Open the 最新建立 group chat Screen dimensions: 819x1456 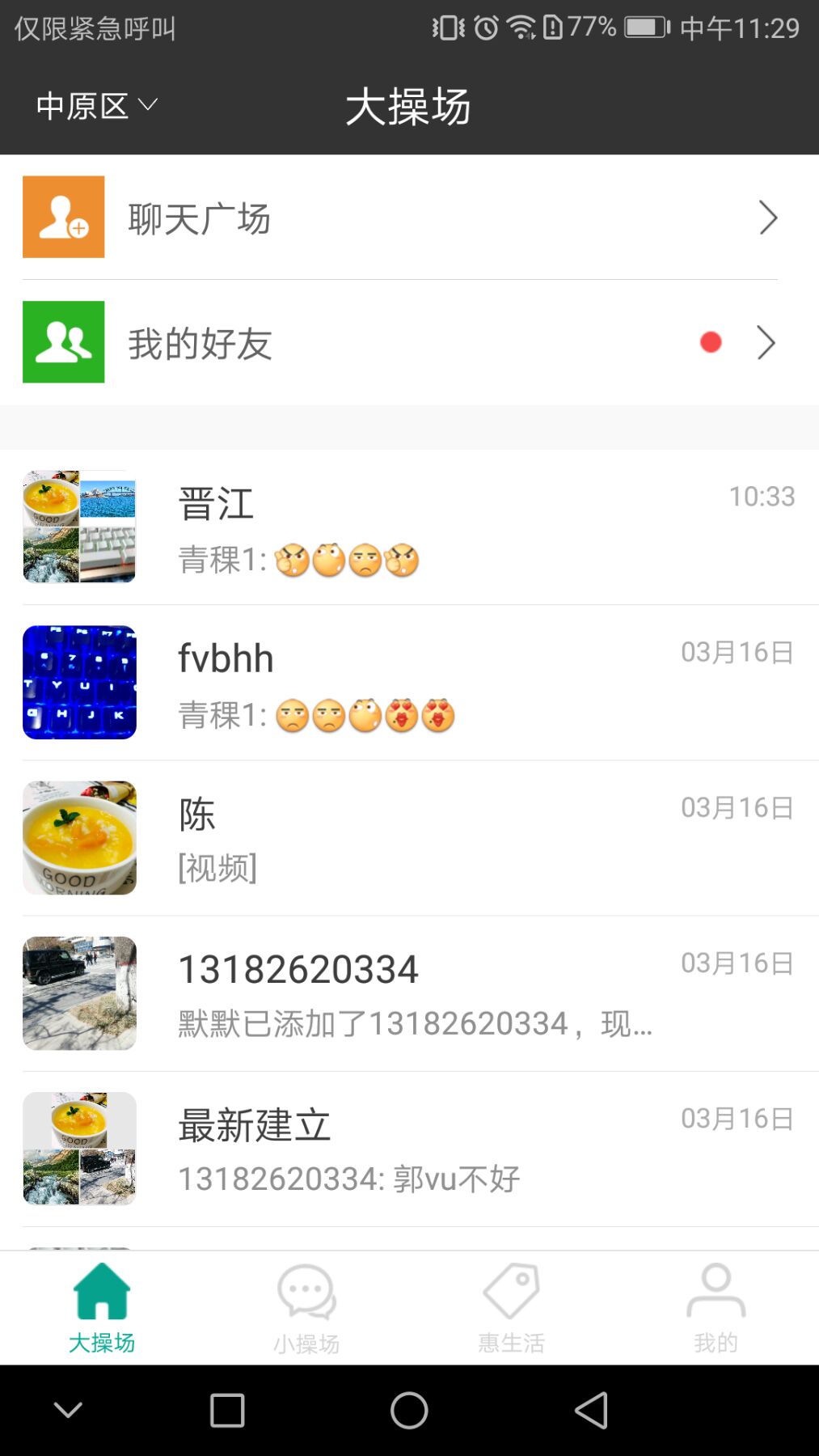point(408,1149)
